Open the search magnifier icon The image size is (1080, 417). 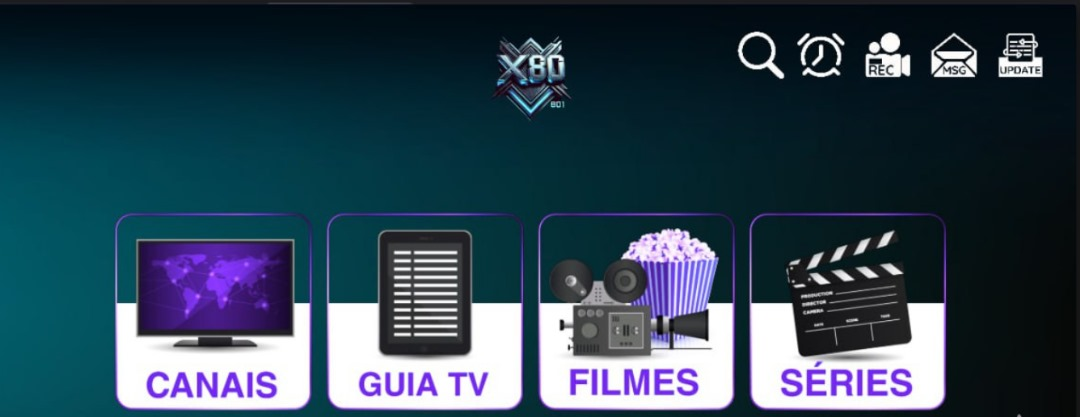(760, 55)
